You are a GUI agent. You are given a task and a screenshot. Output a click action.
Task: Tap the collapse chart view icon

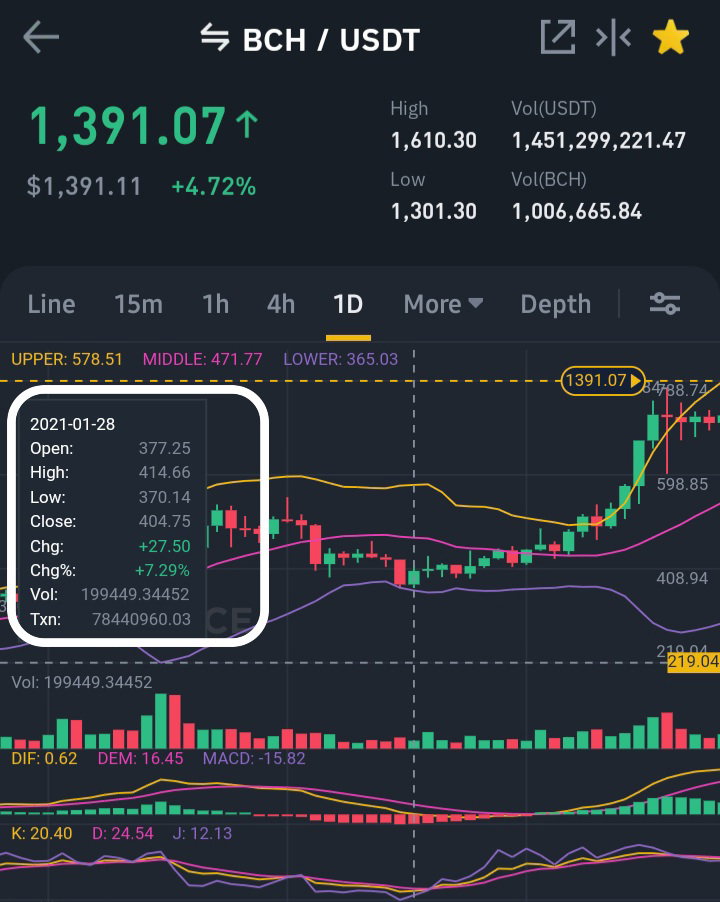coord(614,37)
